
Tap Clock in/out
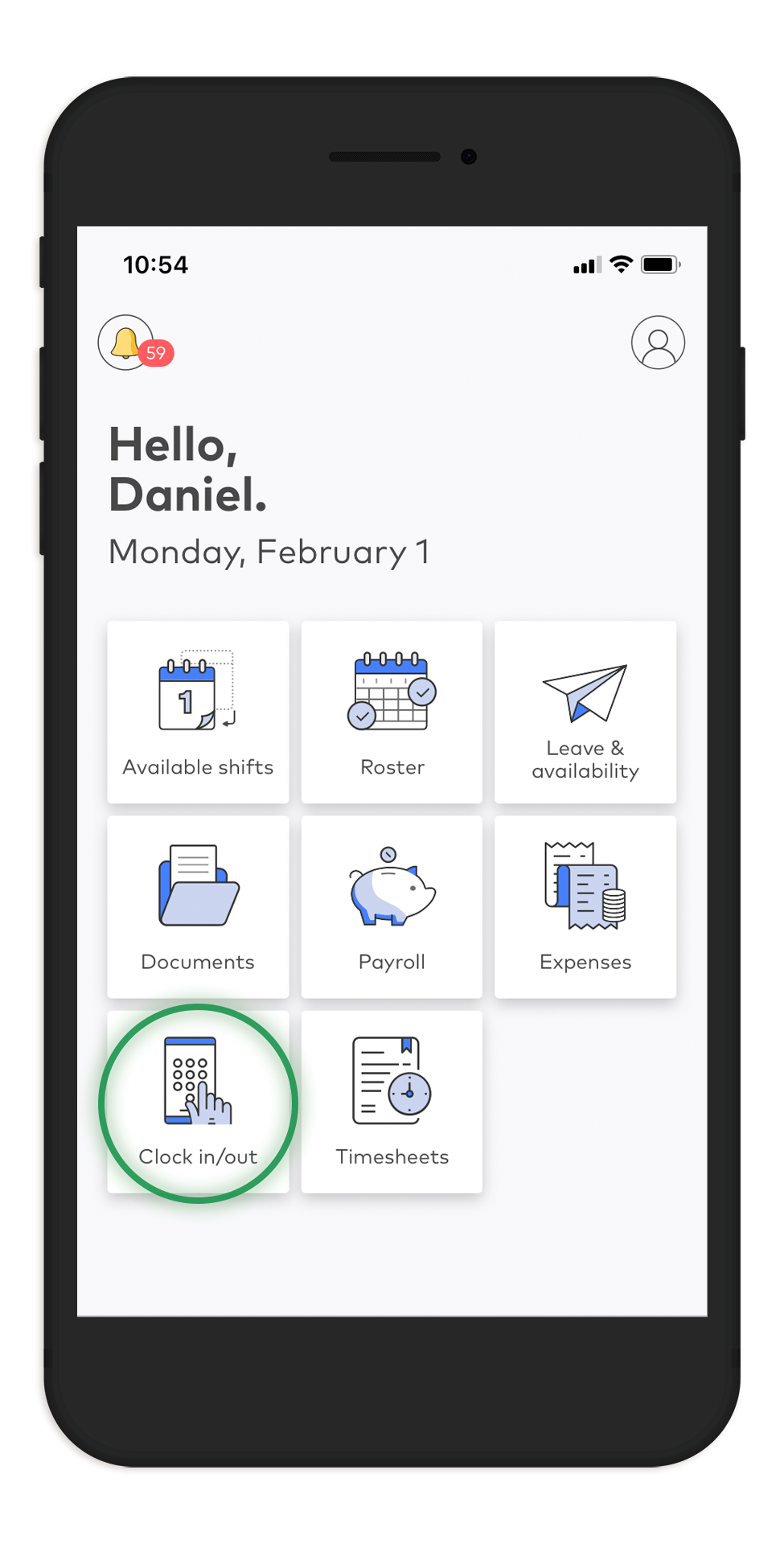pyautogui.click(x=198, y=1102)
